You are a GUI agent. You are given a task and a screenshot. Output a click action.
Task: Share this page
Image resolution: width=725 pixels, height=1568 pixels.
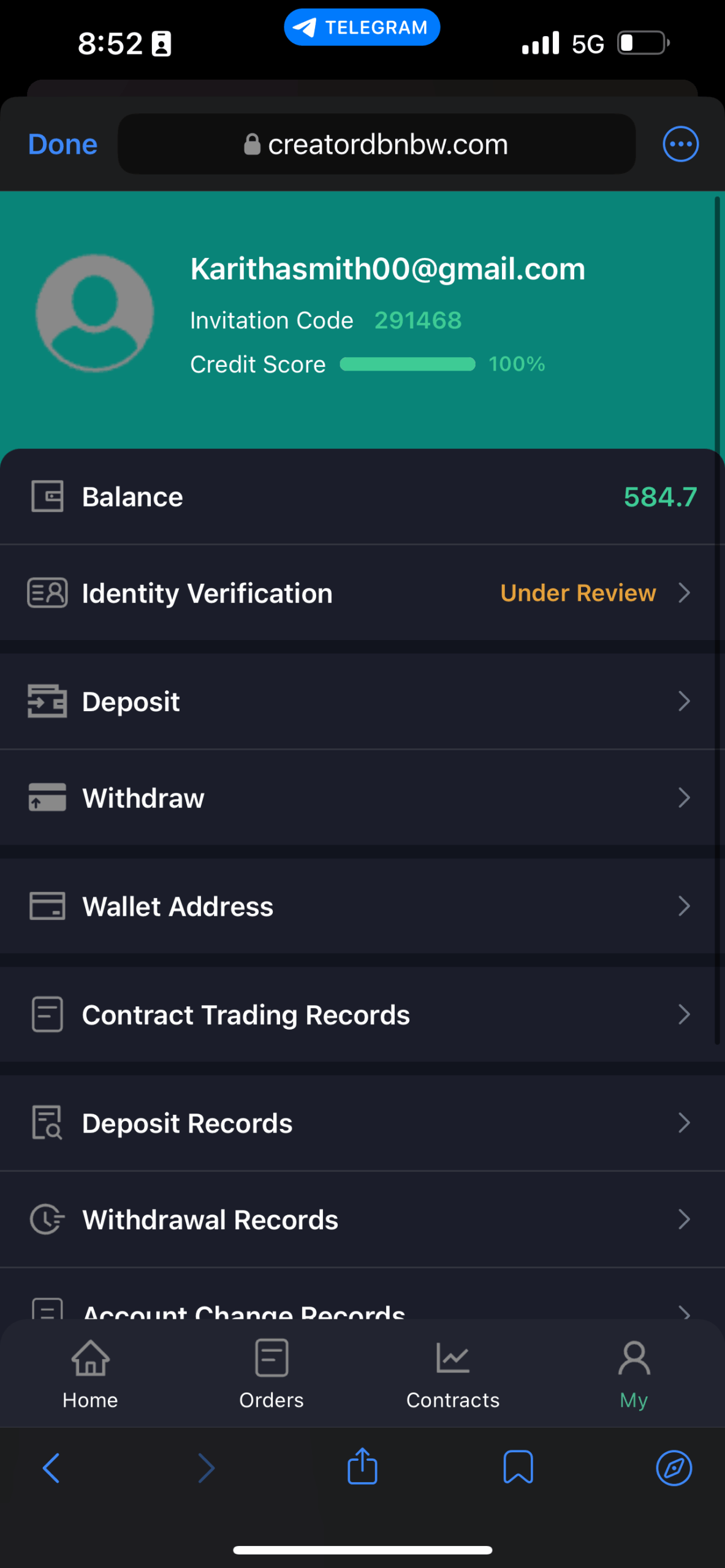click(362, 1467)
